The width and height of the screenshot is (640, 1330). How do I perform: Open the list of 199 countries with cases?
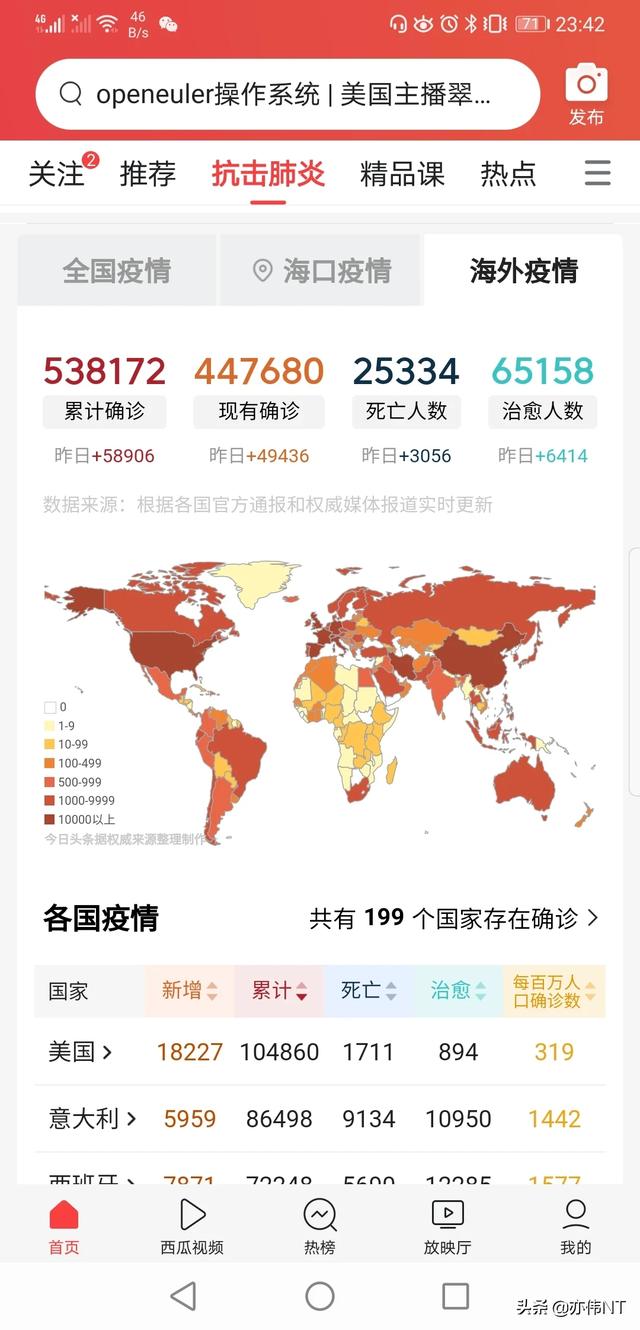[454, 918]
